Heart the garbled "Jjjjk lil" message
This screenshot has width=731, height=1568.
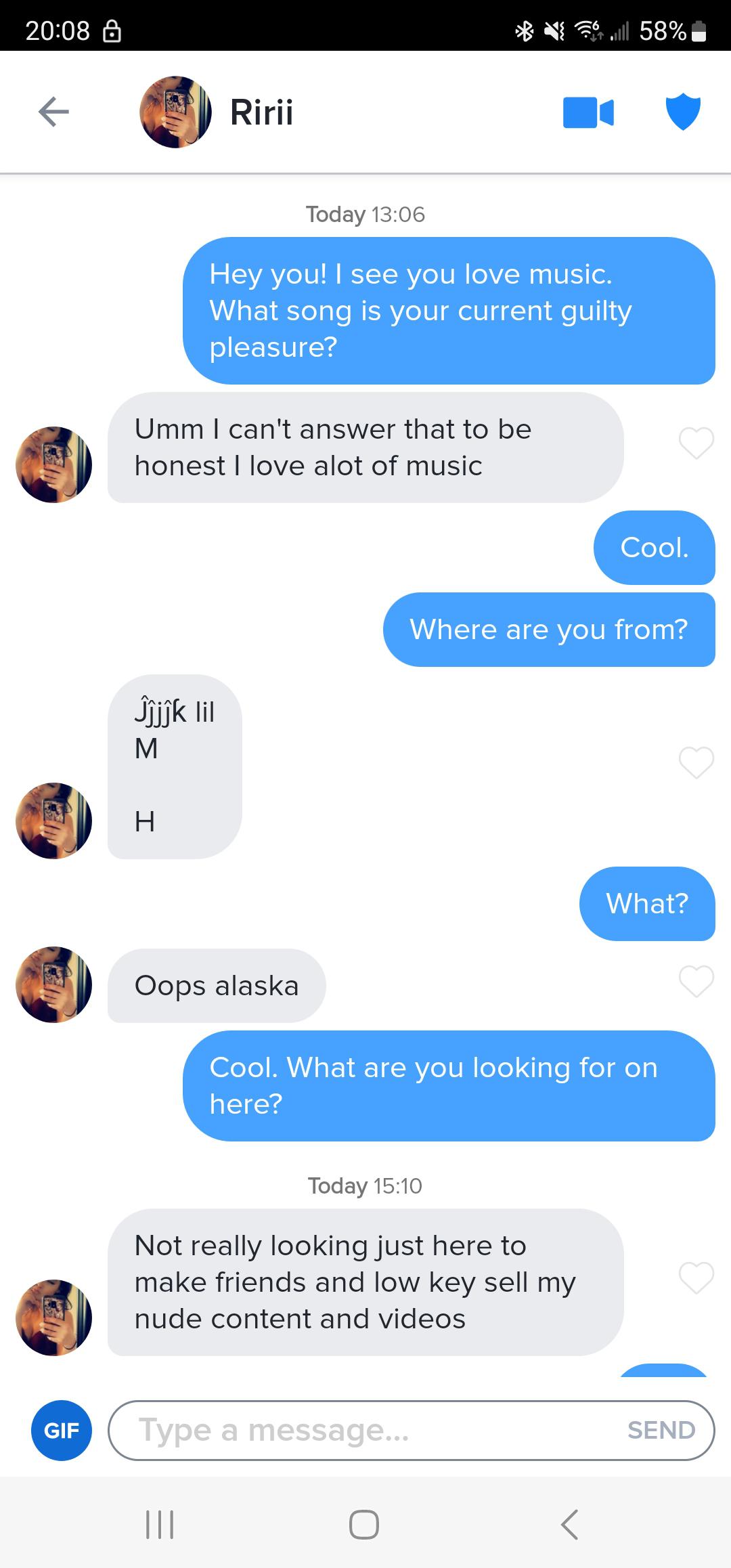tap(696, 763)
